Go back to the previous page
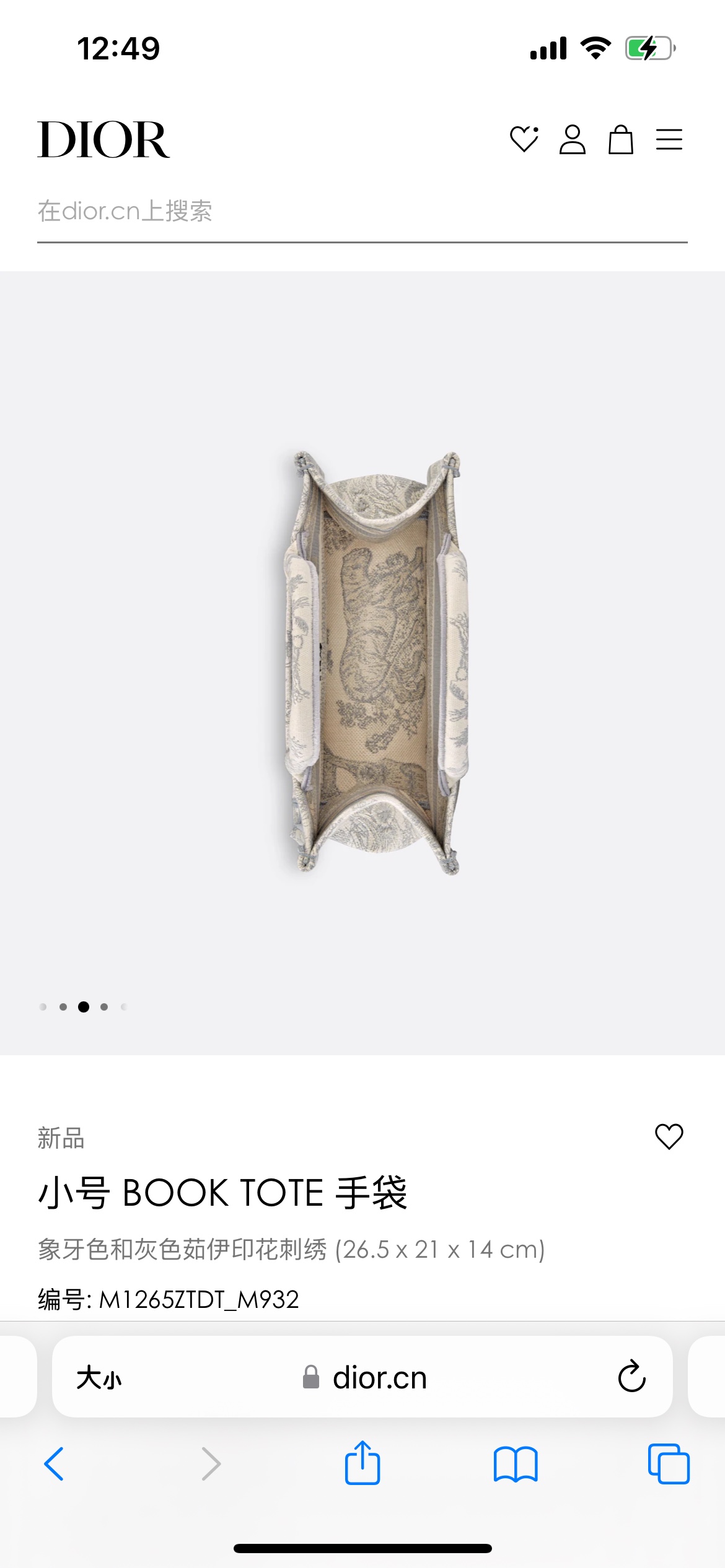 (x=55, y=1464)
